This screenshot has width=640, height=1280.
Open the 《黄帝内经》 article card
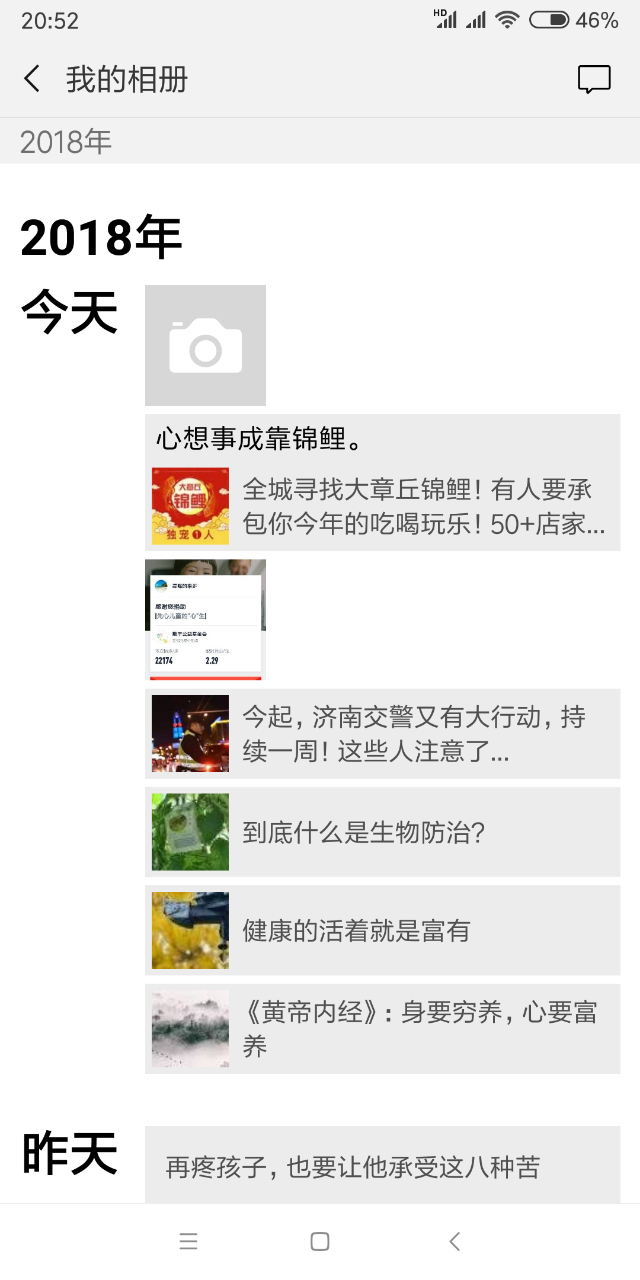(x=382, y=1029)
